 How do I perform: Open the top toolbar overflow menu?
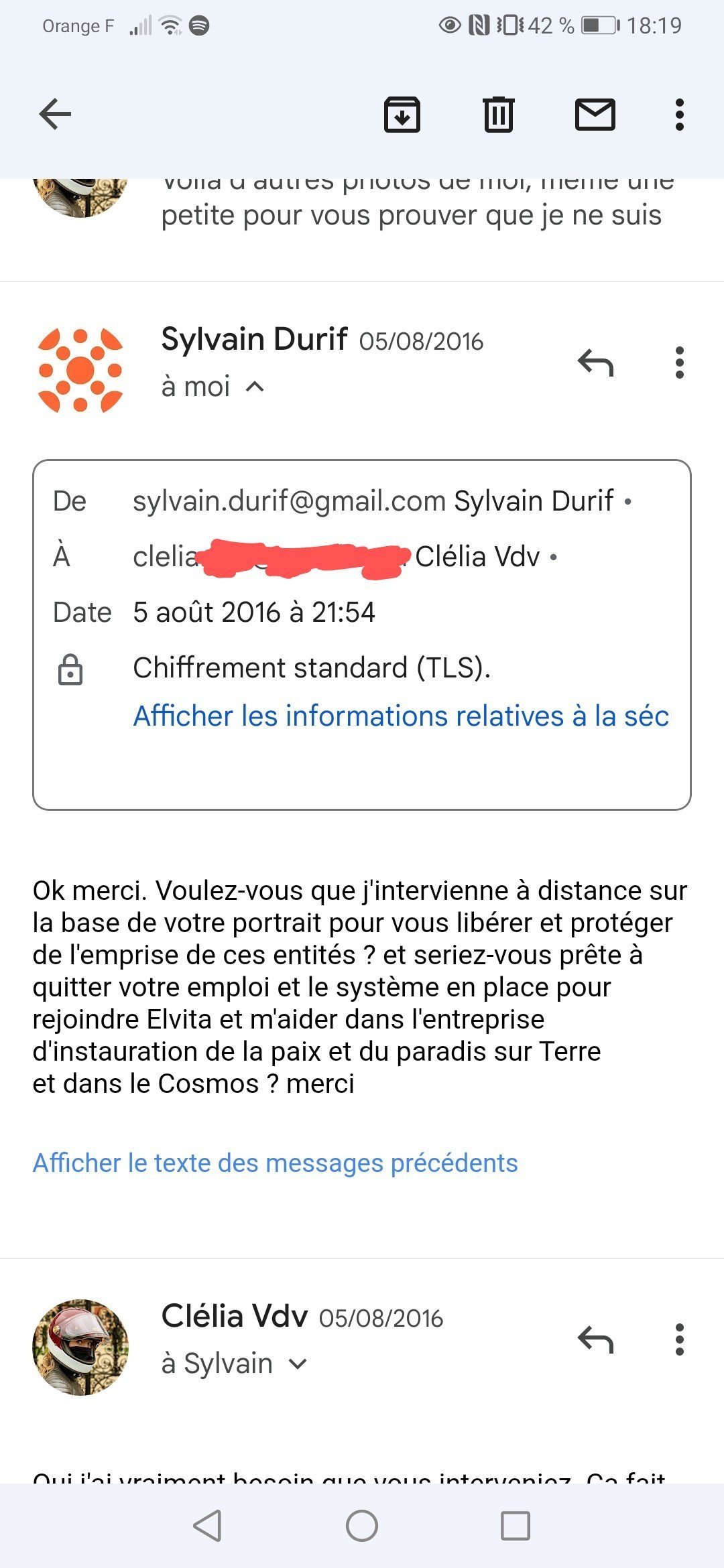pos(679,114)
